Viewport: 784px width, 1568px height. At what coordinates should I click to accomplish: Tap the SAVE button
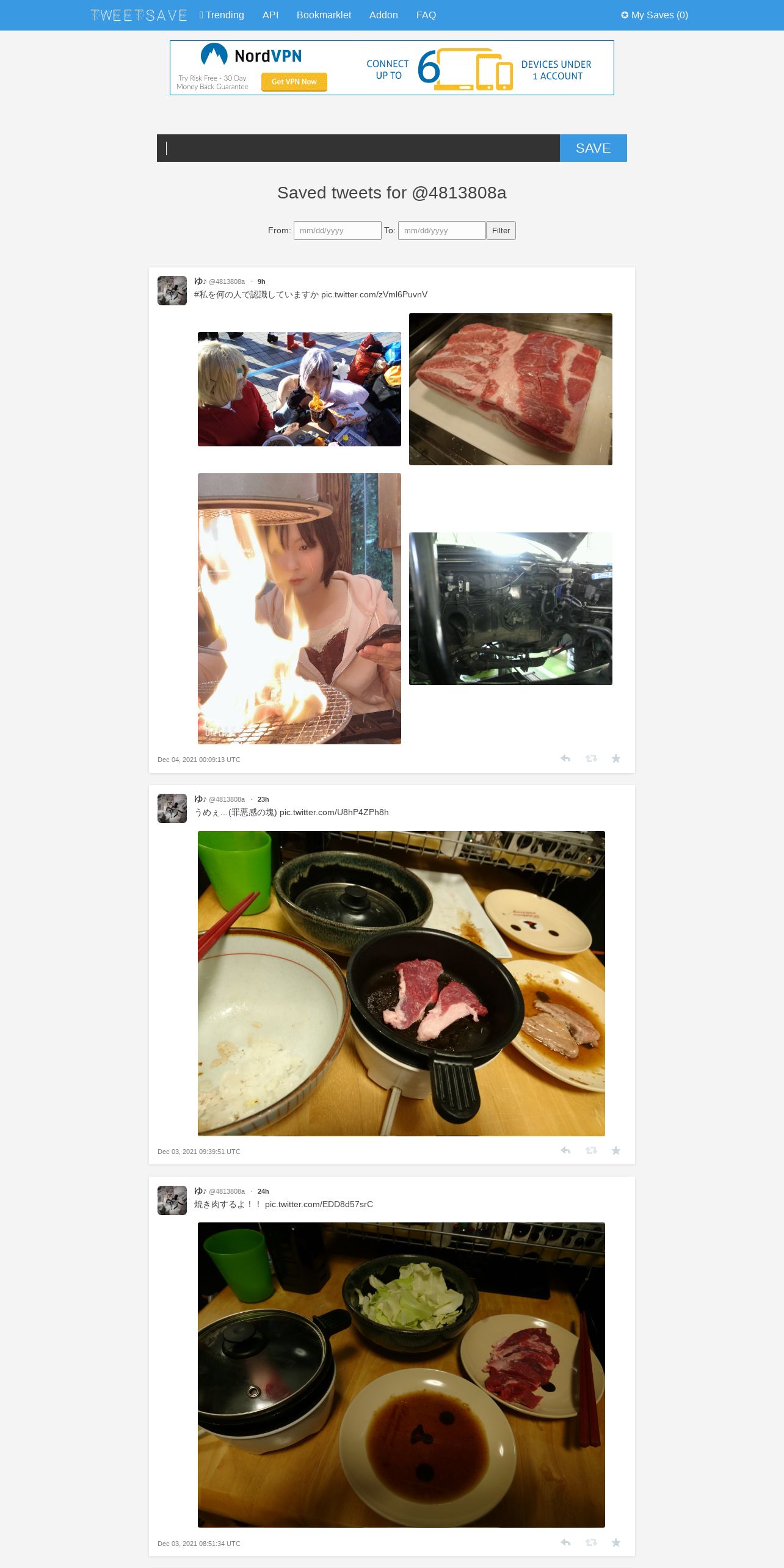[x=593, y=148]
